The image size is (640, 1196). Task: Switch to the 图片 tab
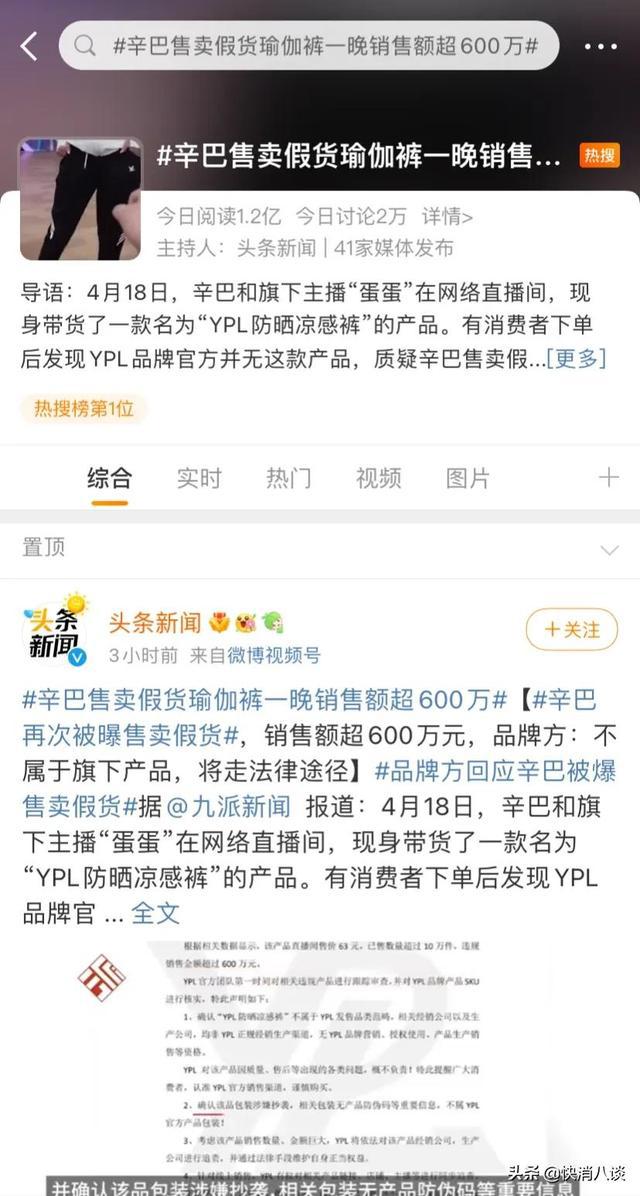(x=467, y=478)
